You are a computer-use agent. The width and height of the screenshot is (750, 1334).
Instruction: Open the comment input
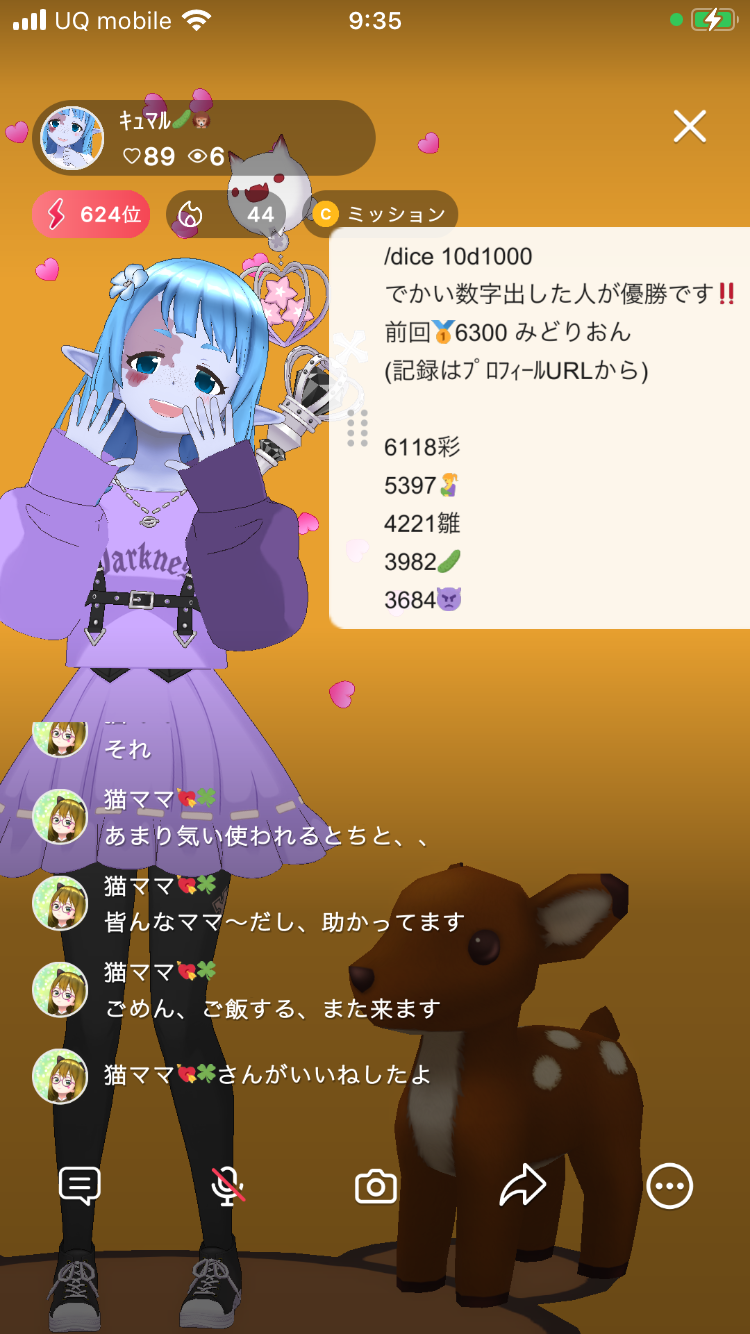pyautogui.click(x=80, y=1186)
